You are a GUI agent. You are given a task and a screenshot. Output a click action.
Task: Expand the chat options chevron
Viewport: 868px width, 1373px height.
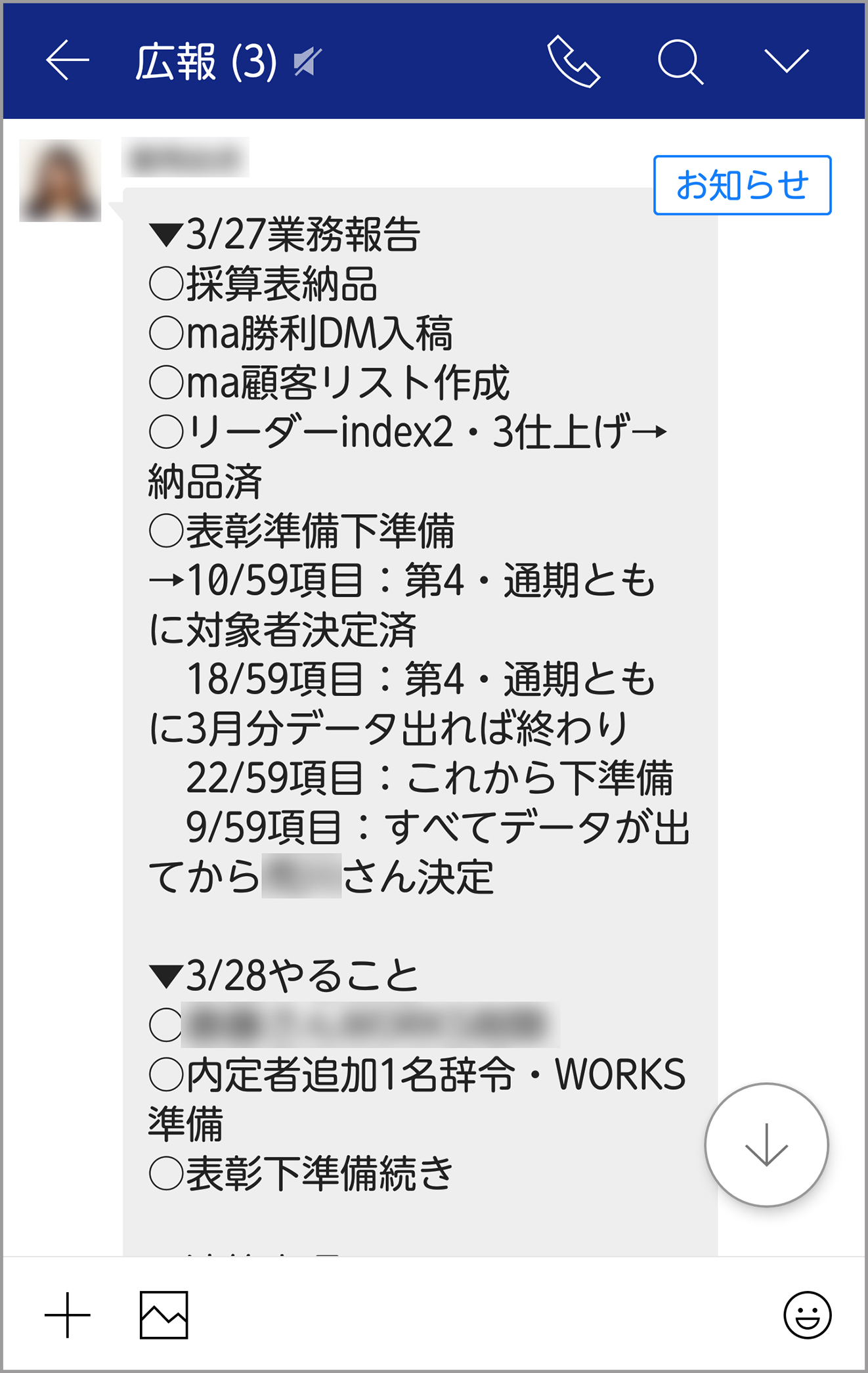pyautogui.click(x=786, y=60)
